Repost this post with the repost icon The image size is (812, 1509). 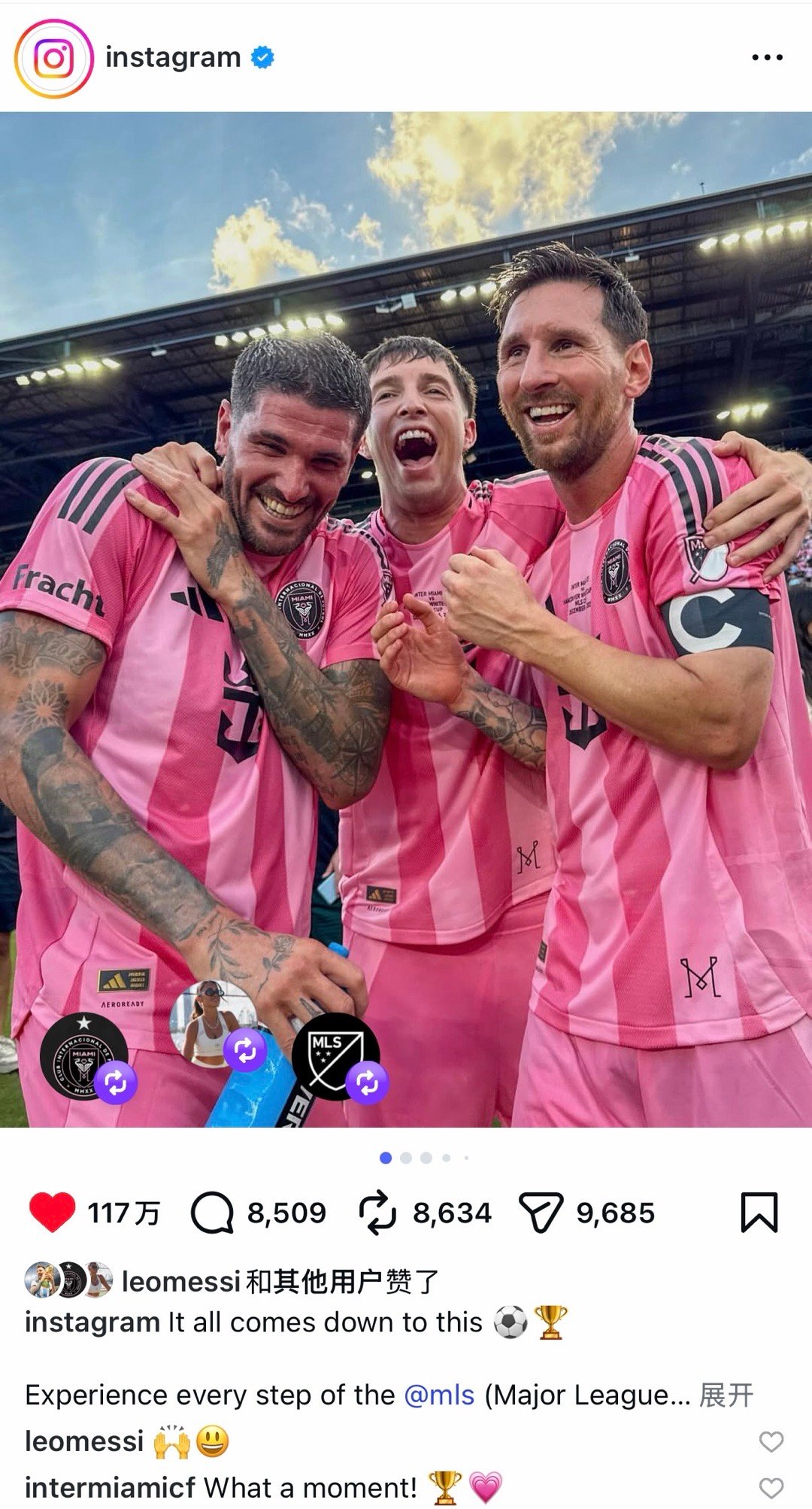click(x=377, y=1213)
